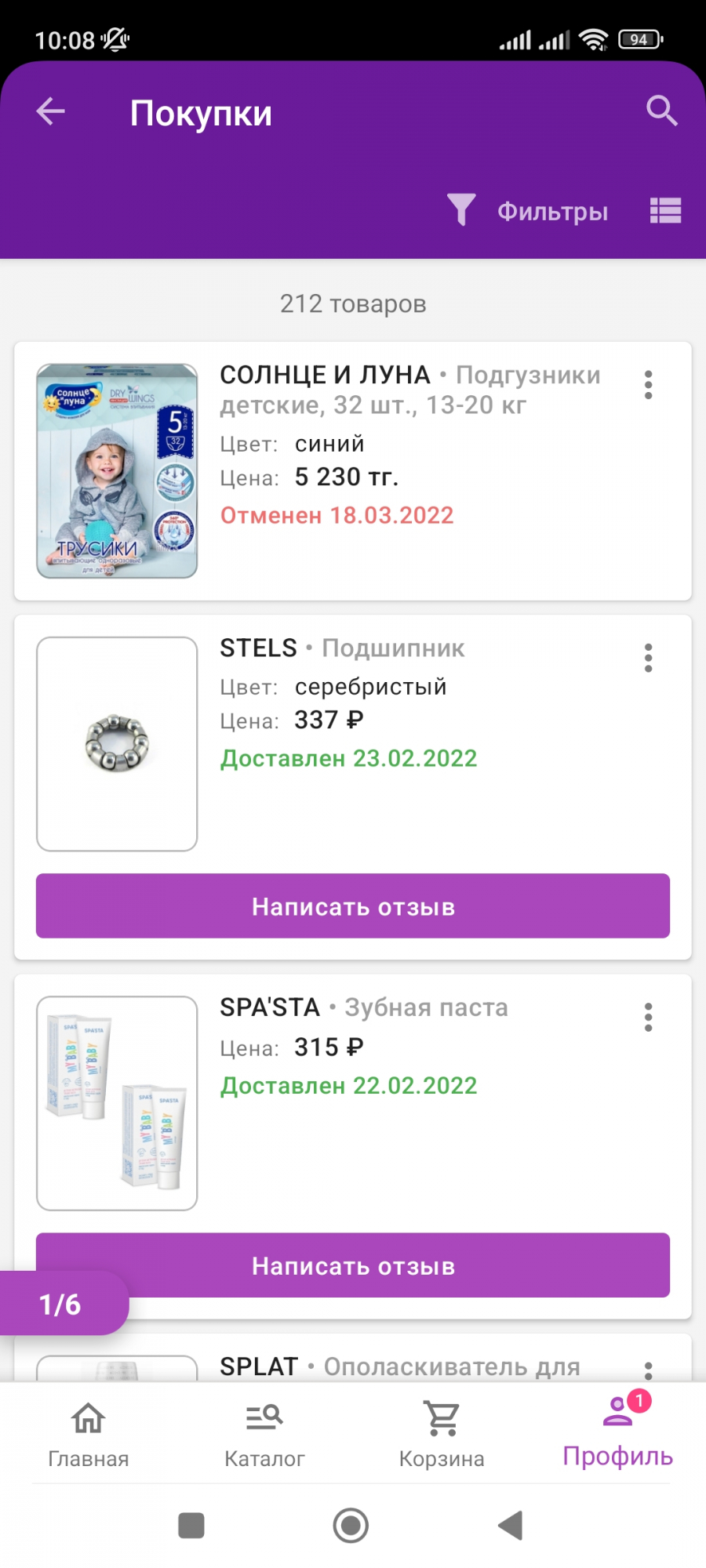
Task: Tap the 1/6 page indicator
Action: [x=61, y=1304]
